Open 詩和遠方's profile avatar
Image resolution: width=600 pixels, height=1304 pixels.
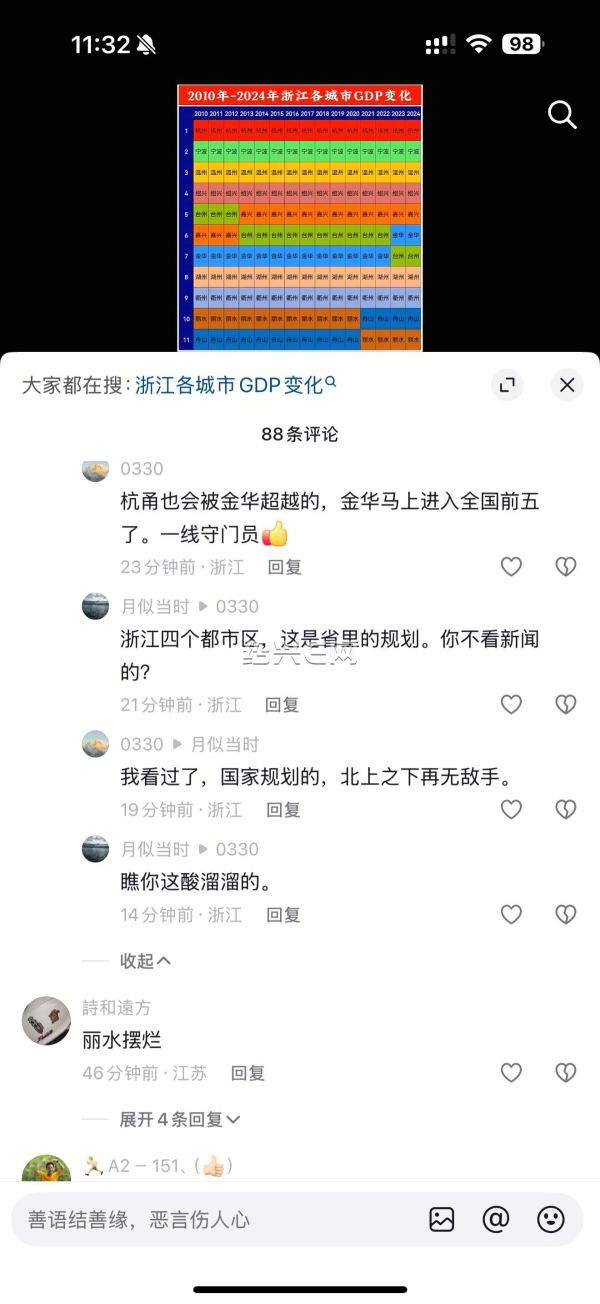pos(46,1020)
